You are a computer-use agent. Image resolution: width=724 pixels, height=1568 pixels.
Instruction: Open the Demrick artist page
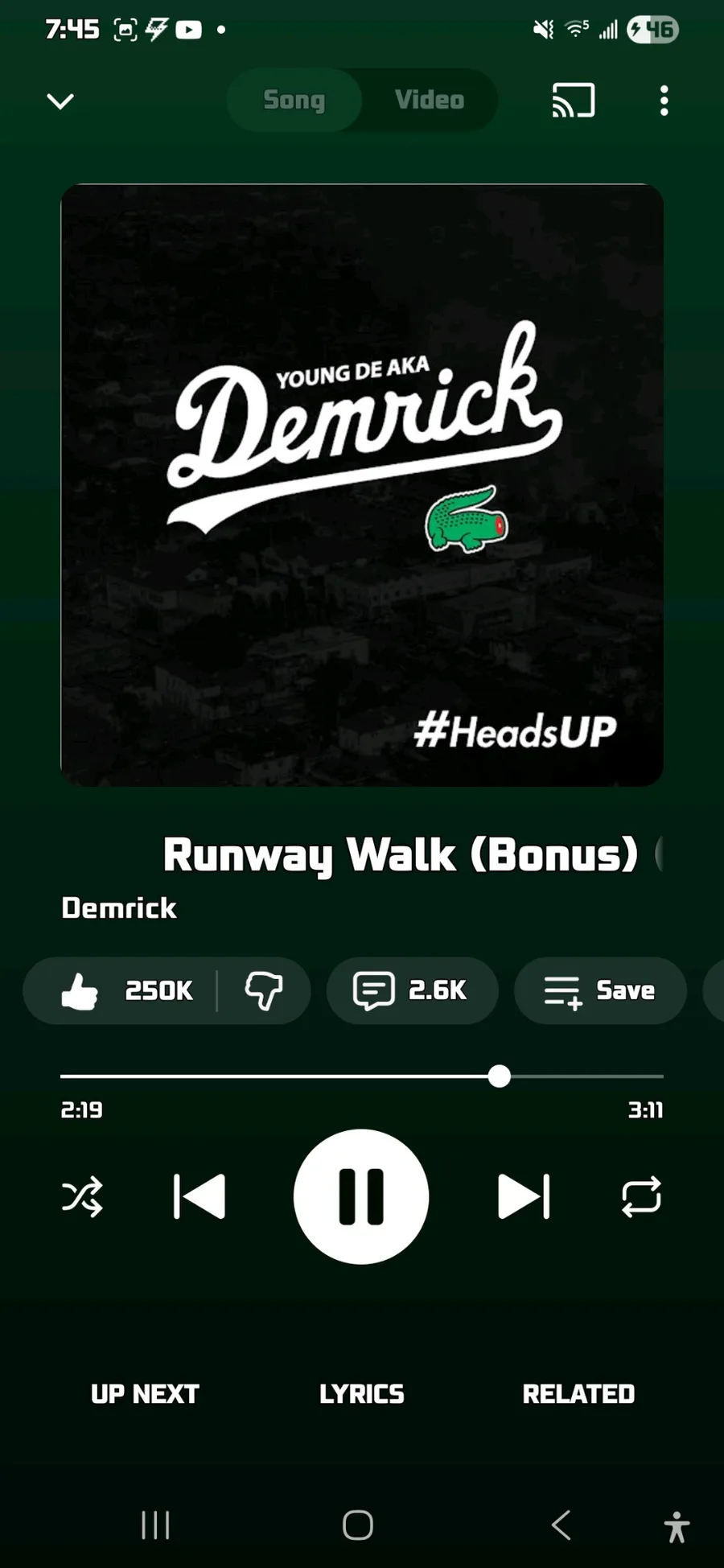(x=119, y=908)
